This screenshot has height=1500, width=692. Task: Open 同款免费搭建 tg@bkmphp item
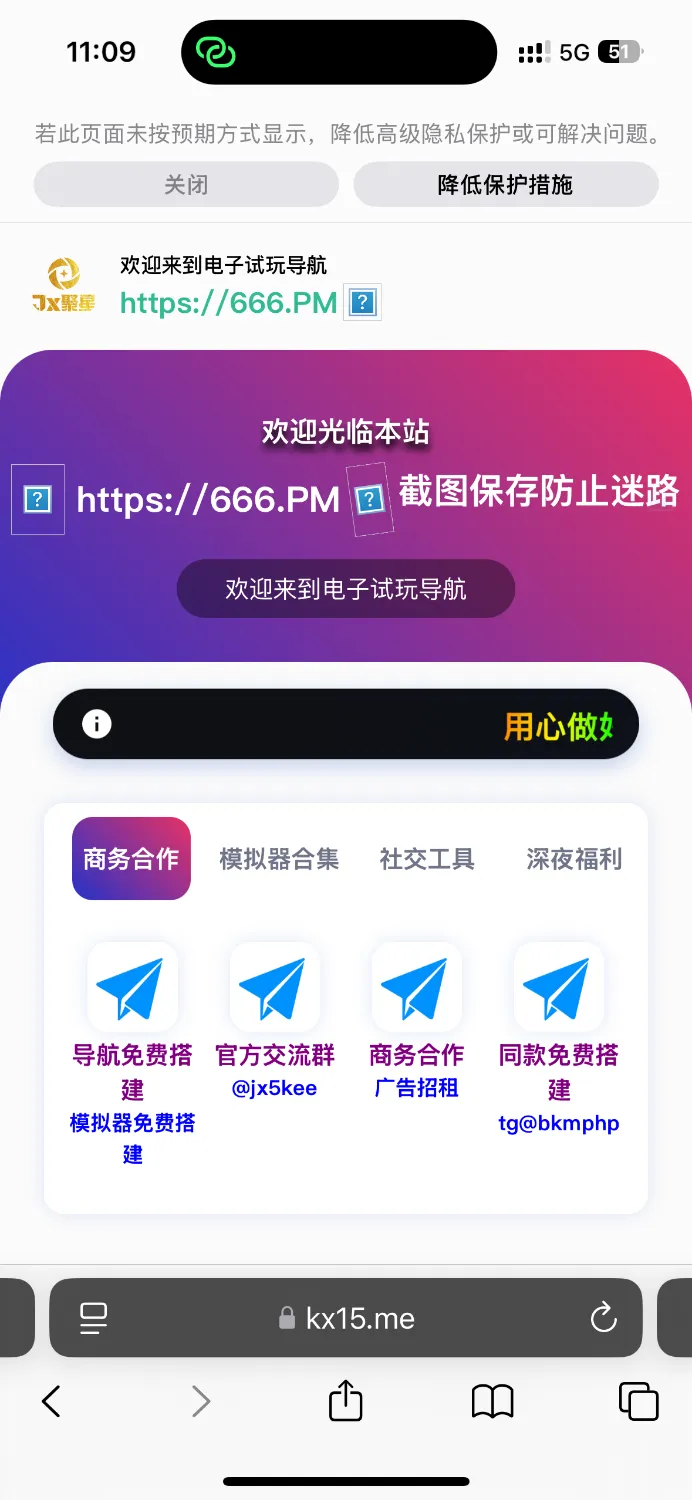point(559,988)
